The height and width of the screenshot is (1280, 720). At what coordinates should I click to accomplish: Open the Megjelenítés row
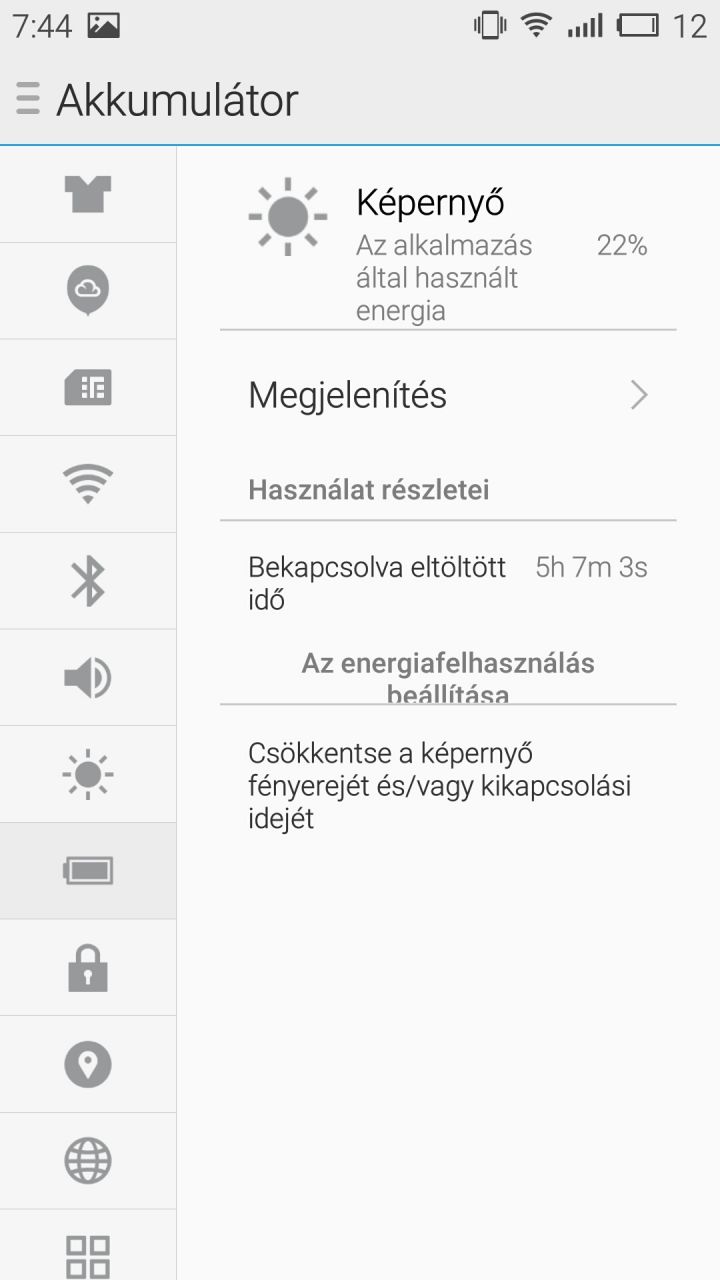coord(448,395)
